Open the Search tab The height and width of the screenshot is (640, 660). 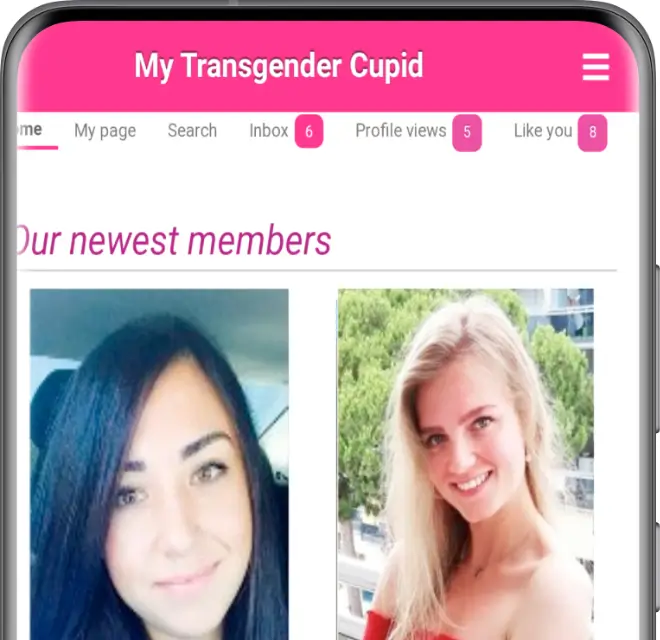tap(192, 131)
